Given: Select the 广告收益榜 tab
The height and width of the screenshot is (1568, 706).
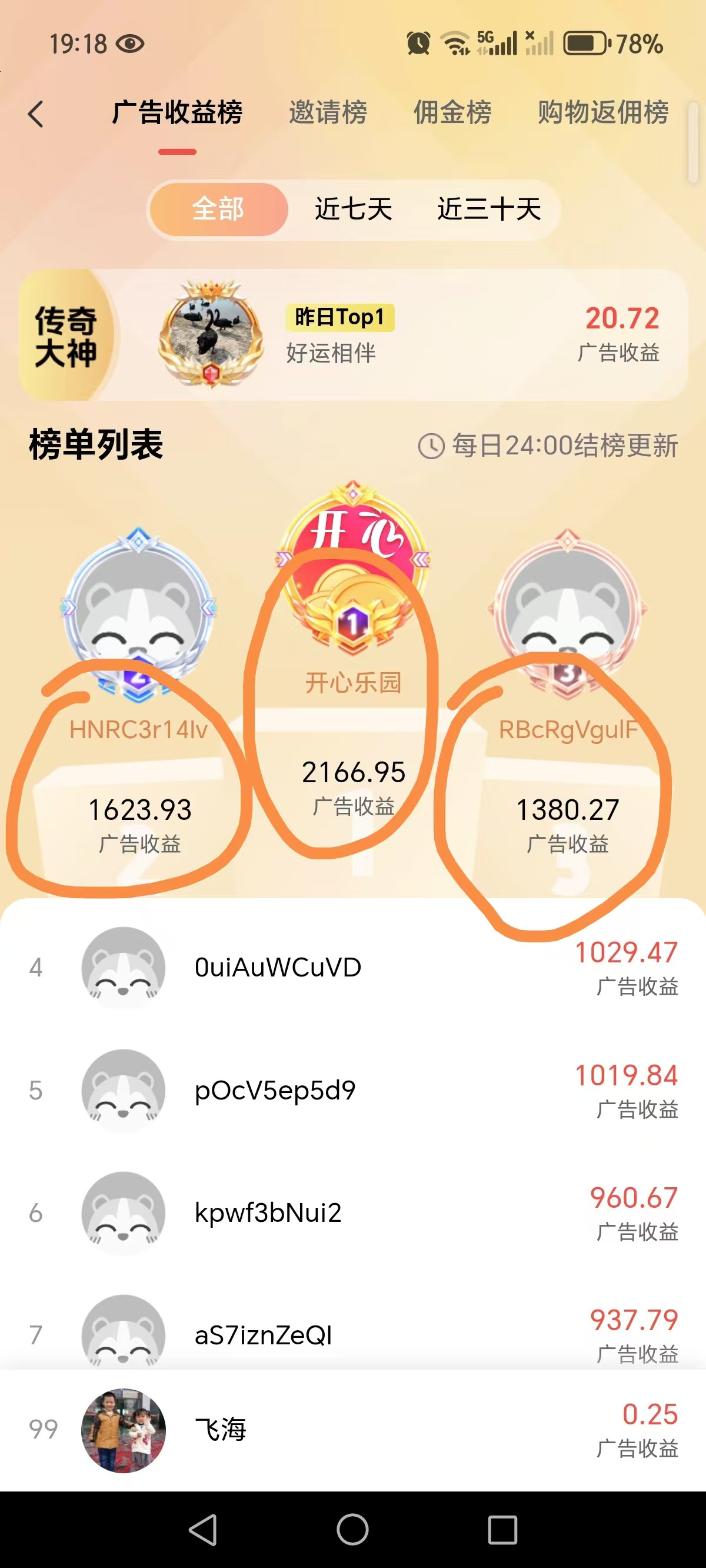Looking at the screenshot, I should (x=177, y=112).
